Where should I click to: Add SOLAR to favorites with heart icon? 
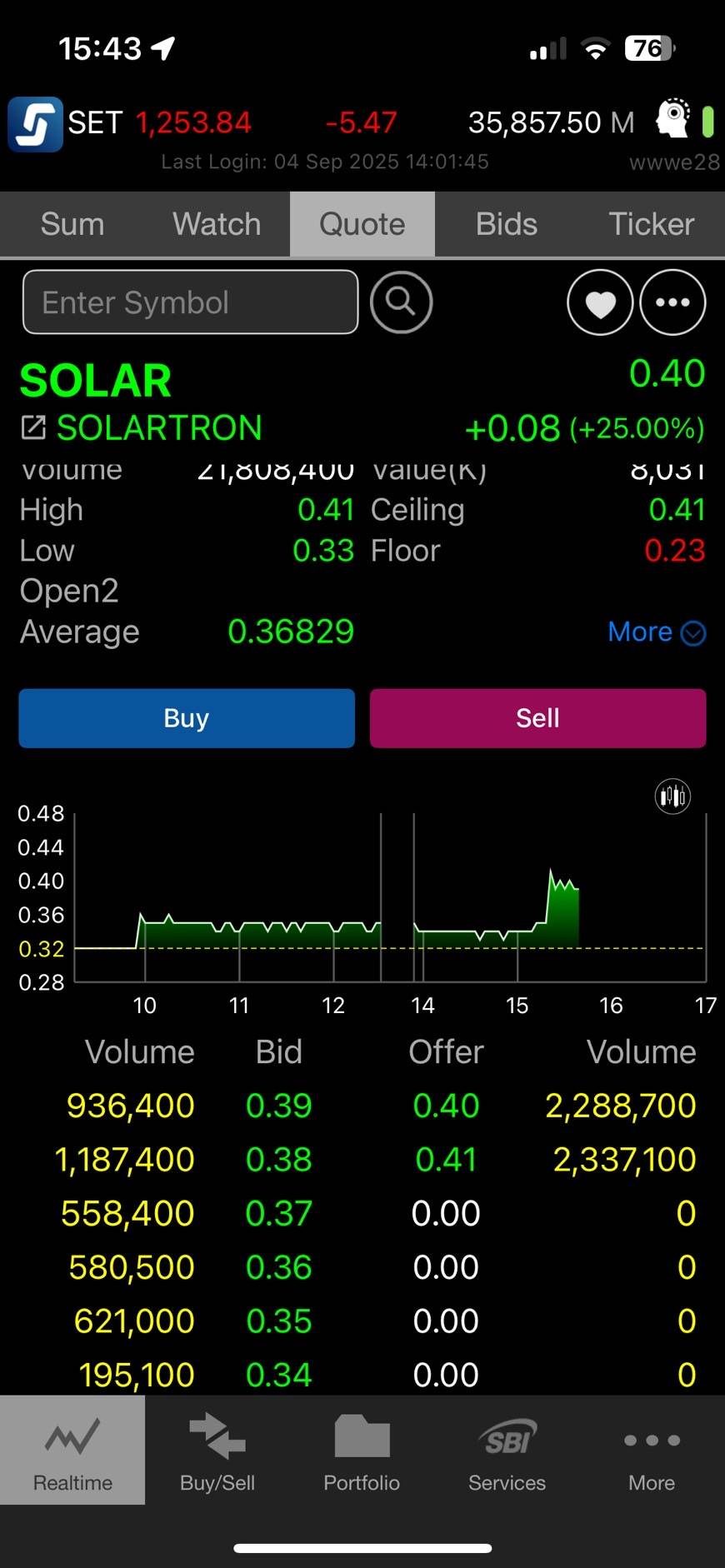(x=600, y=302)
